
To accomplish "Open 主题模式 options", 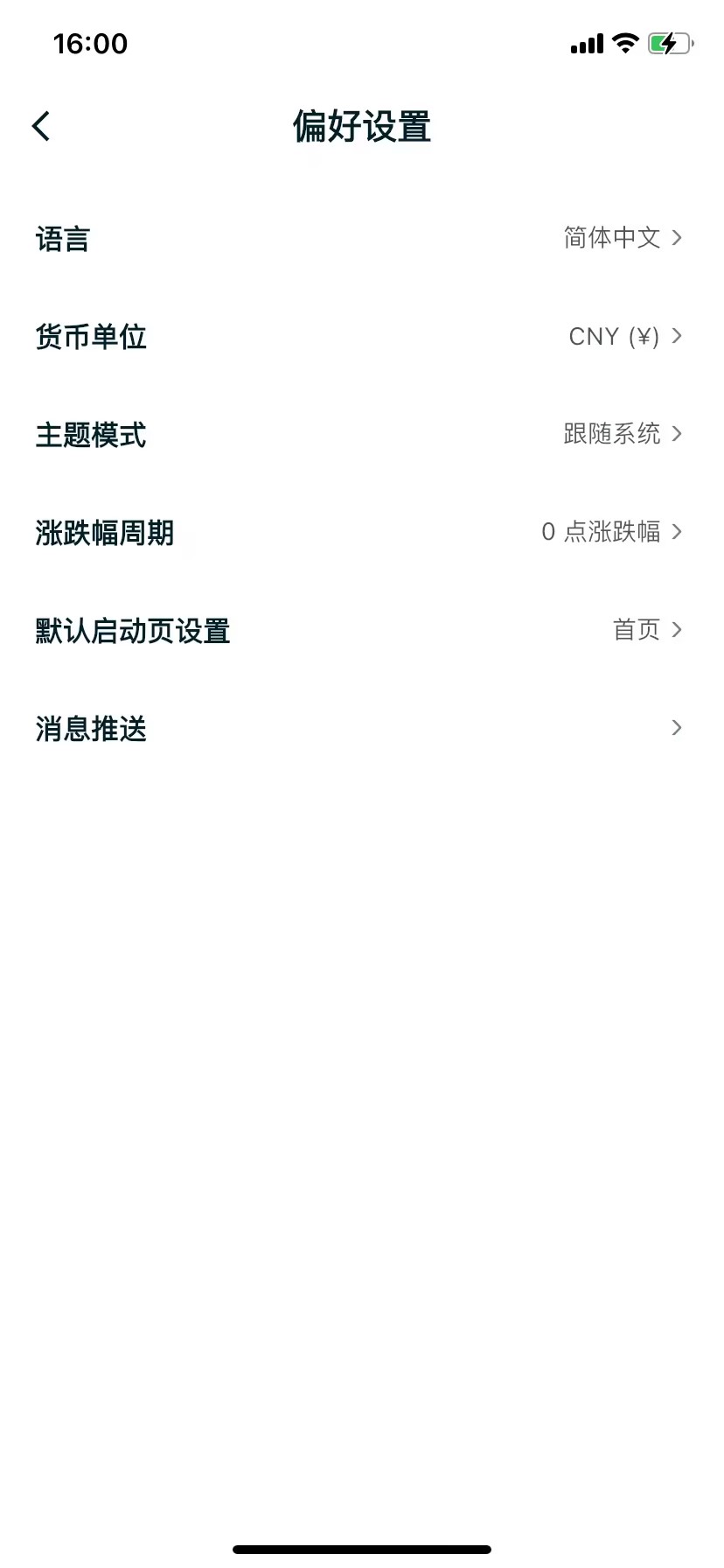I will pos(360,434).
